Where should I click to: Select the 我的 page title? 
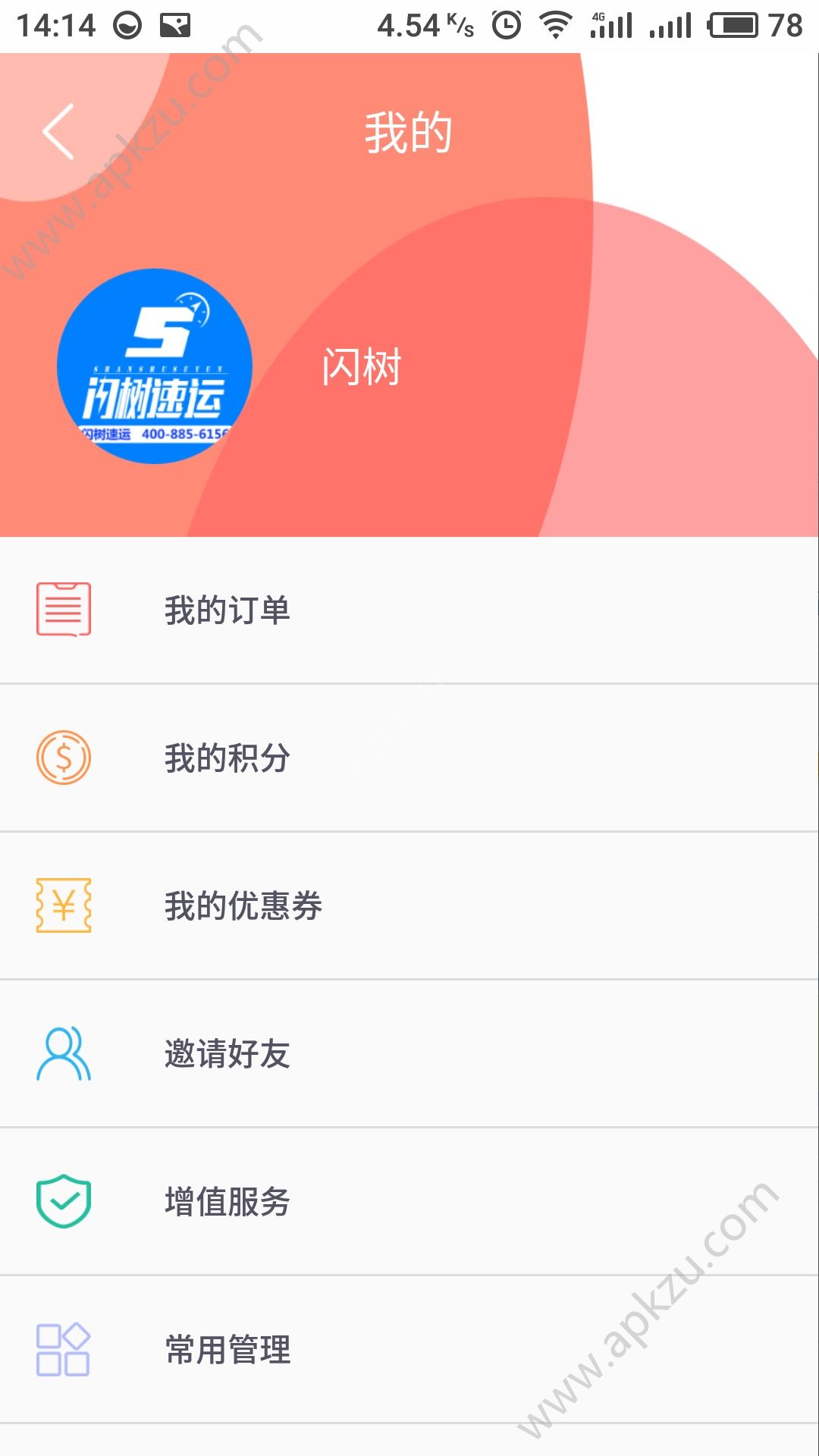[x=408, y=130]
